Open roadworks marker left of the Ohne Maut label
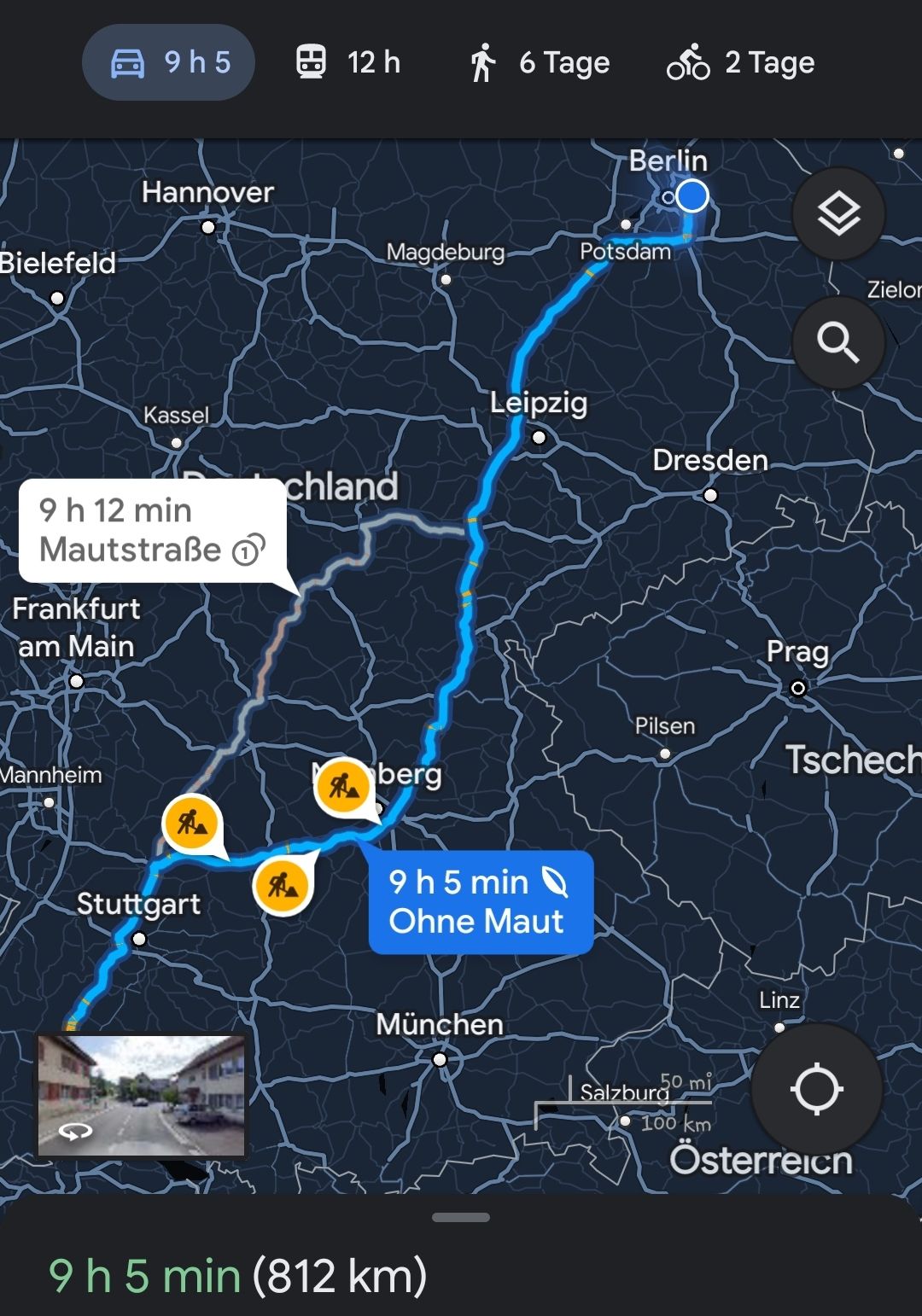 (x=281, y=885)
